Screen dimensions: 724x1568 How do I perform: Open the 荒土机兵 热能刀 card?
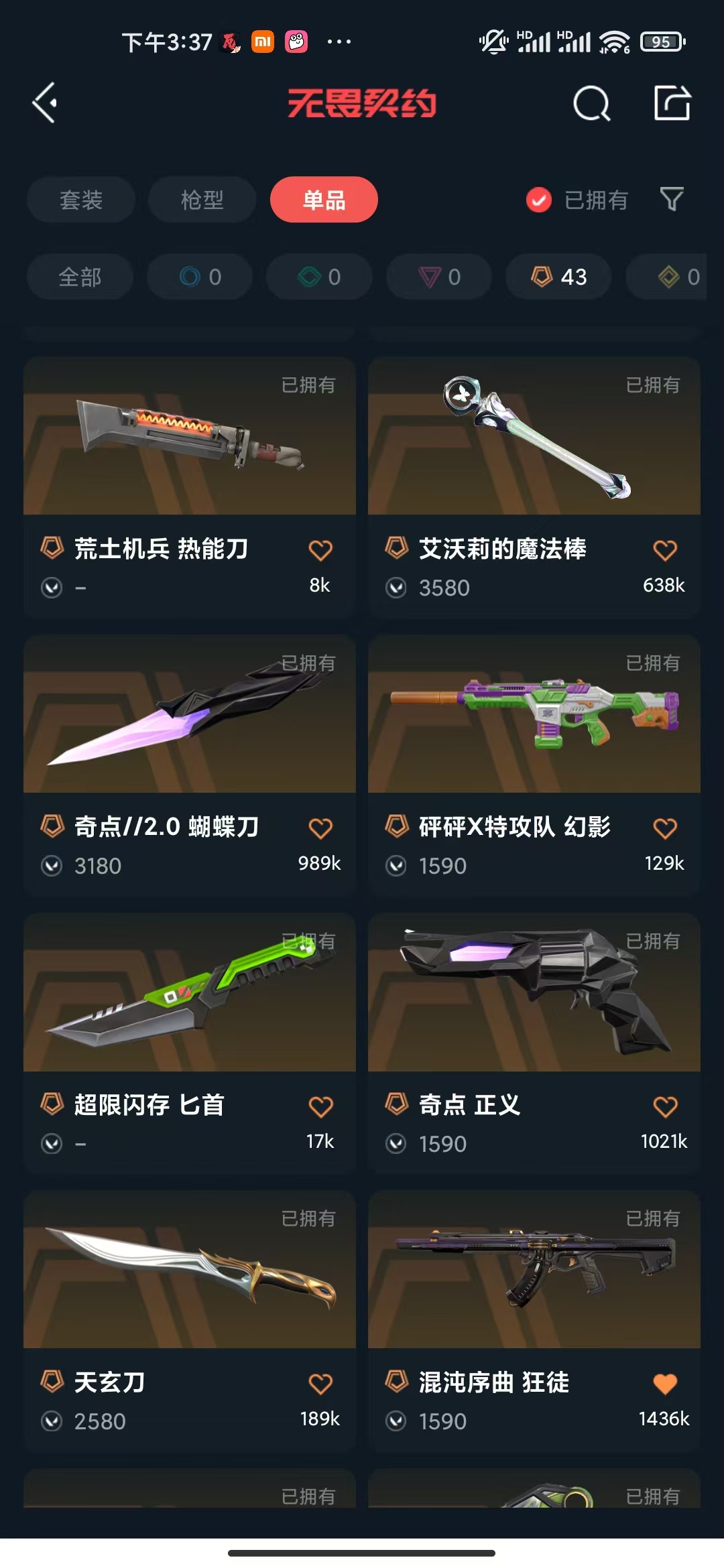coord(190,487)
